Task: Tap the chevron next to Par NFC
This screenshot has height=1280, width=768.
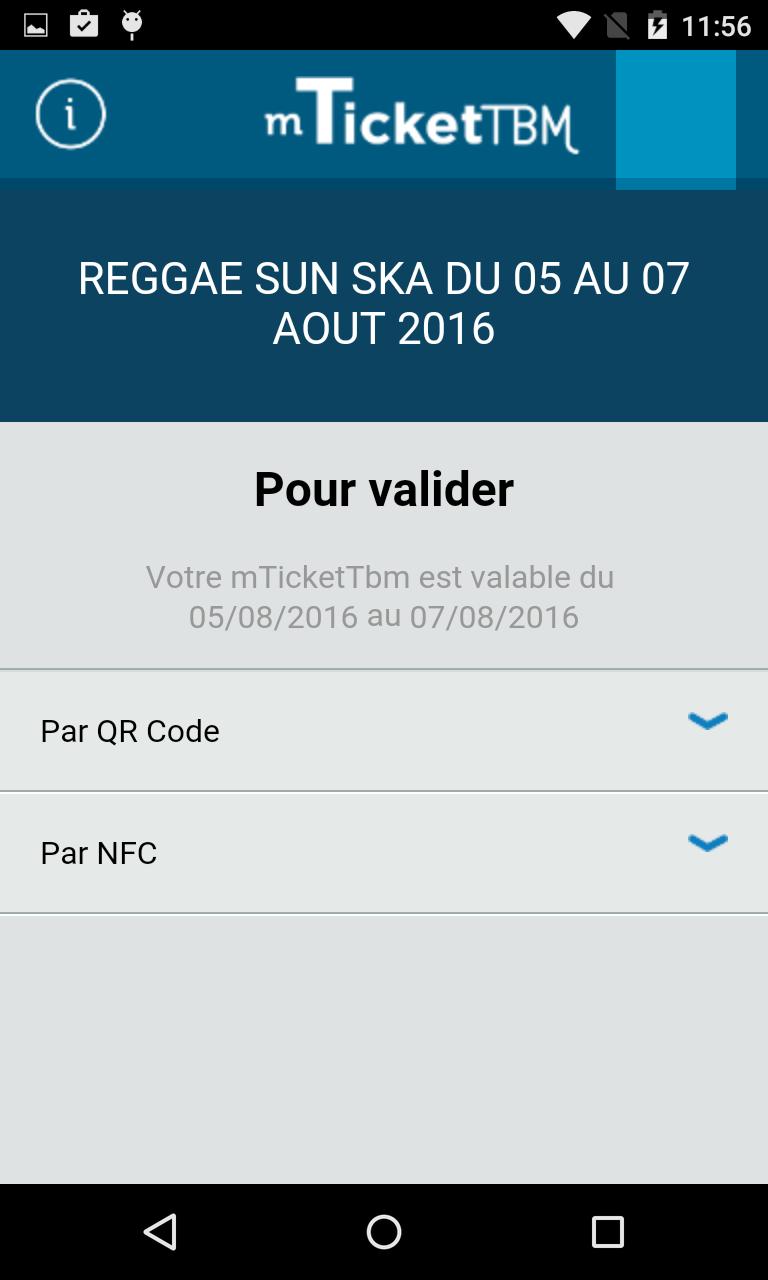Action: pyautogui.click(x=708, y=842)
